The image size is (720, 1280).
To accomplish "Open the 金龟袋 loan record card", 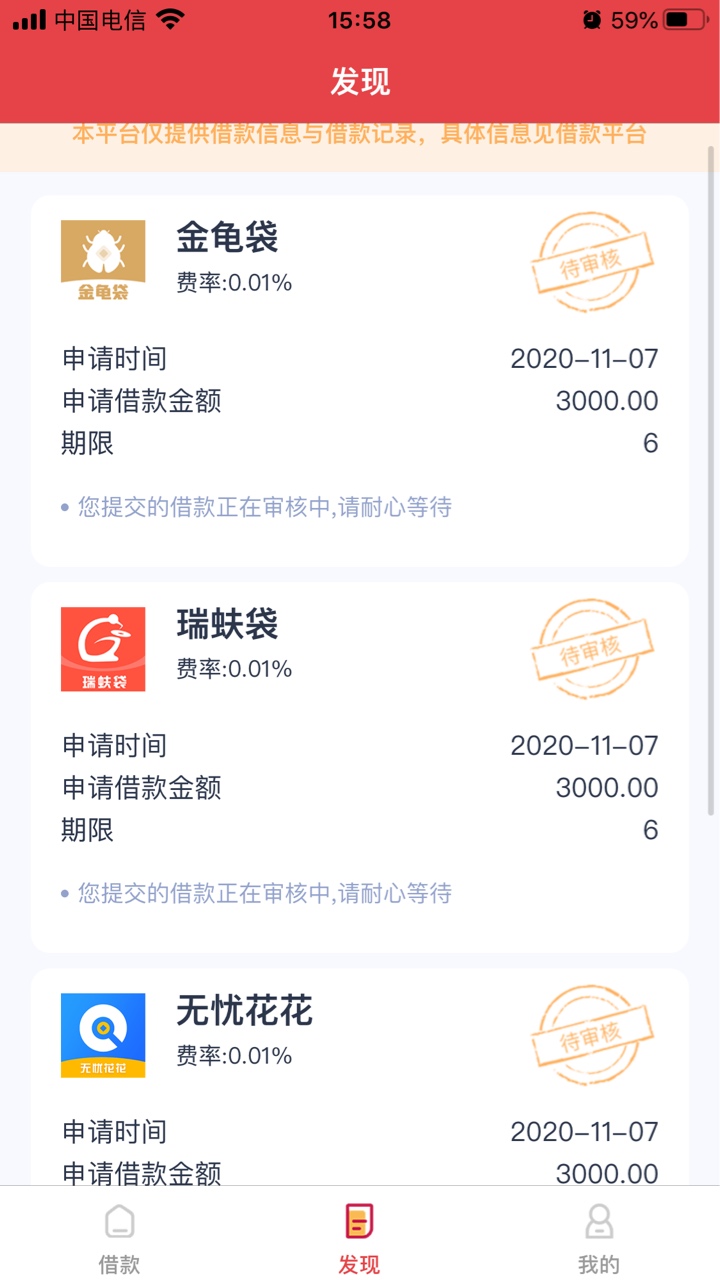I will (x=360, y=381).
